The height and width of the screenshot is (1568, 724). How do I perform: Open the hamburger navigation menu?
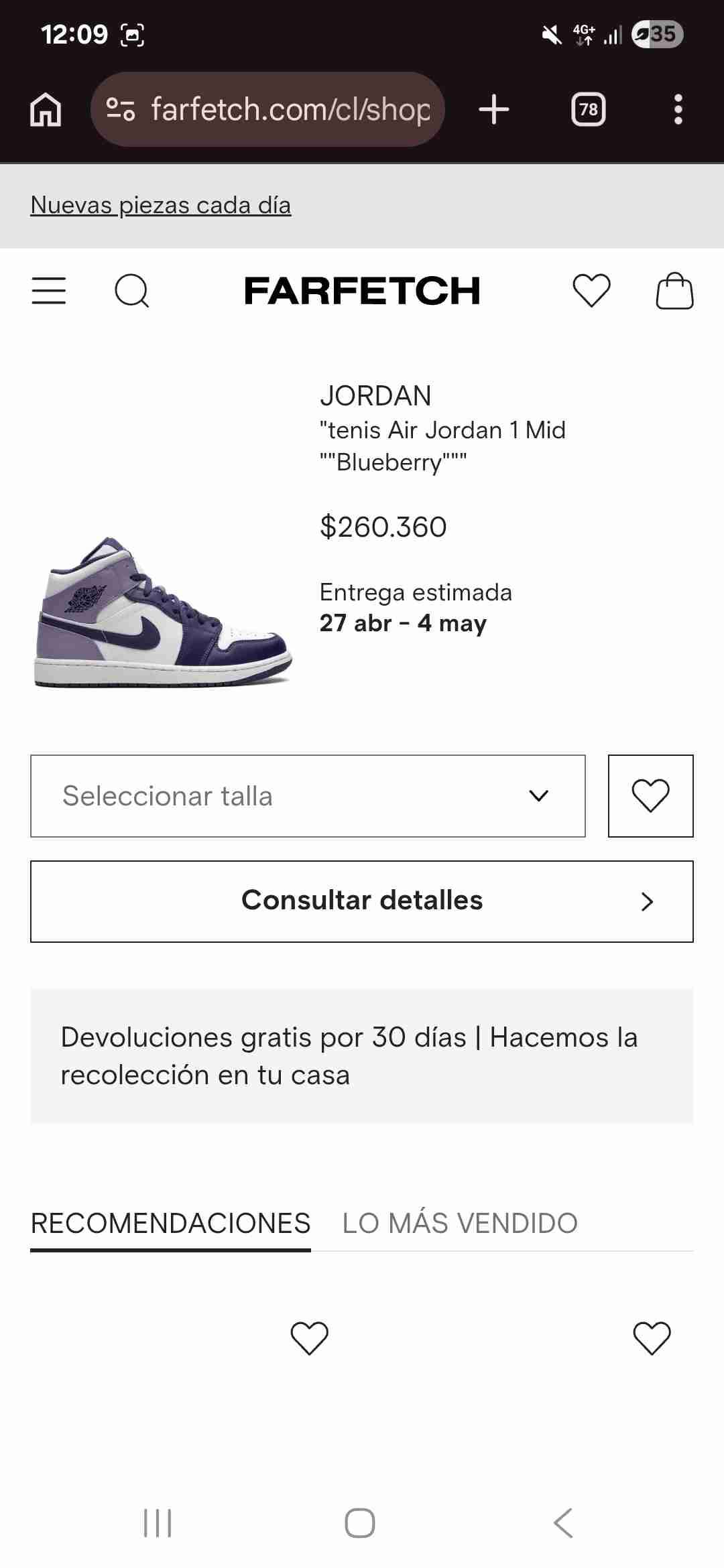coord(48,291)
